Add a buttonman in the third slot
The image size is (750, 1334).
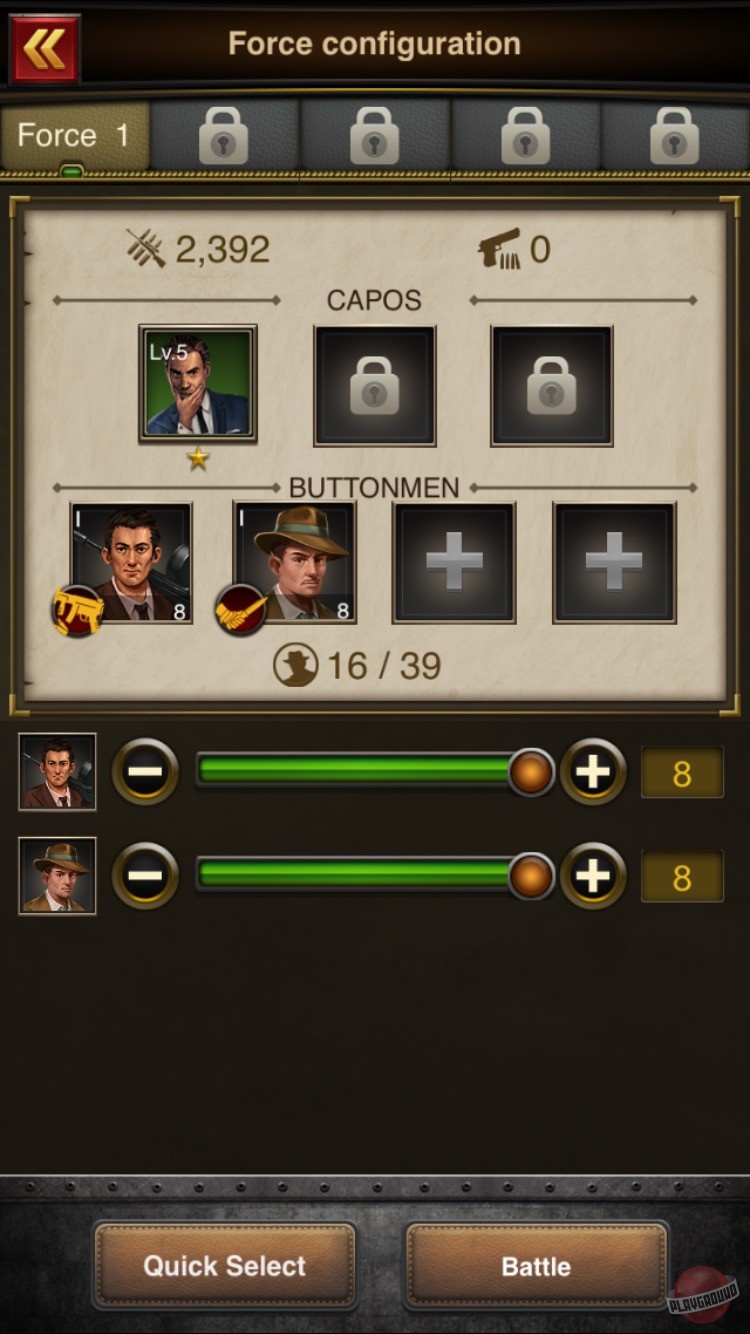click(454, 563)
